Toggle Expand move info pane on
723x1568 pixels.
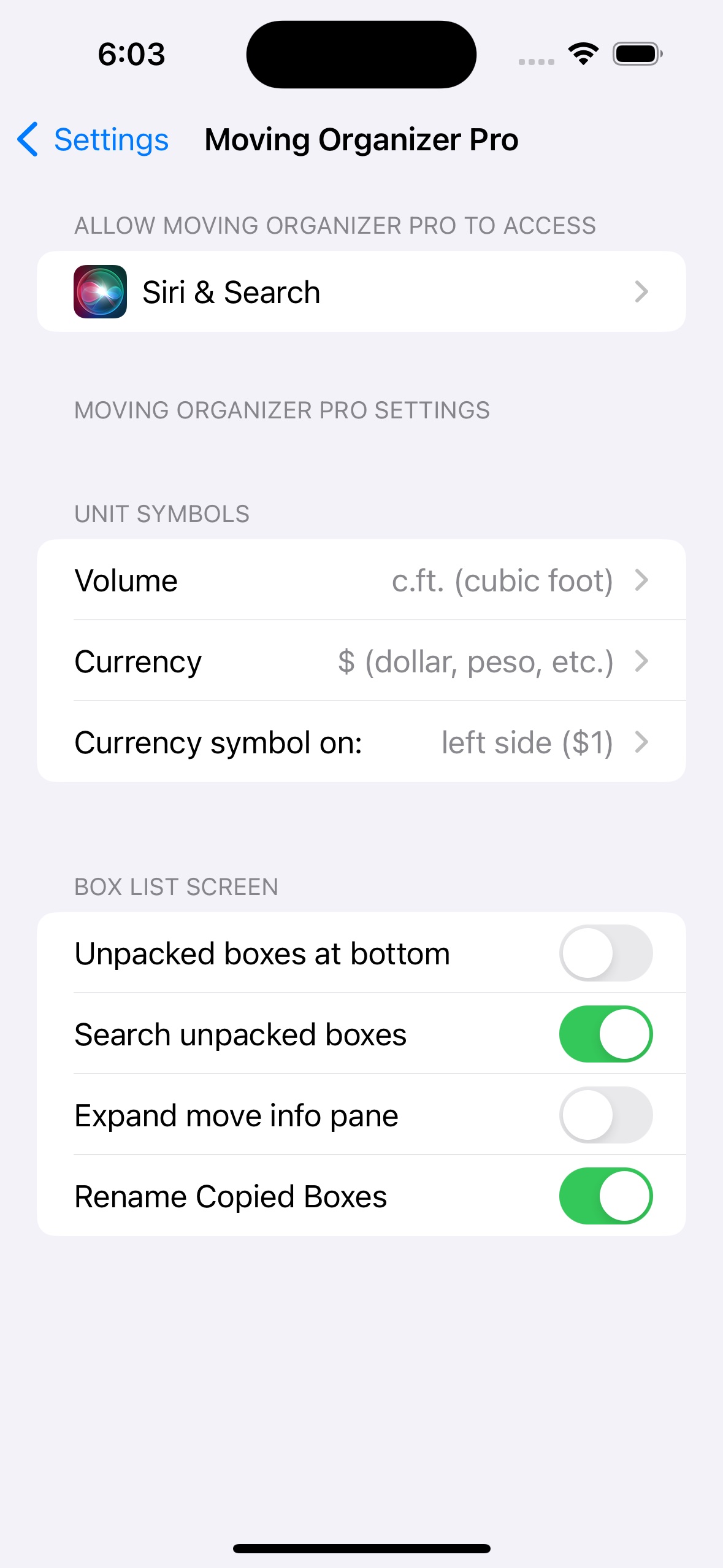[605, 1115]
